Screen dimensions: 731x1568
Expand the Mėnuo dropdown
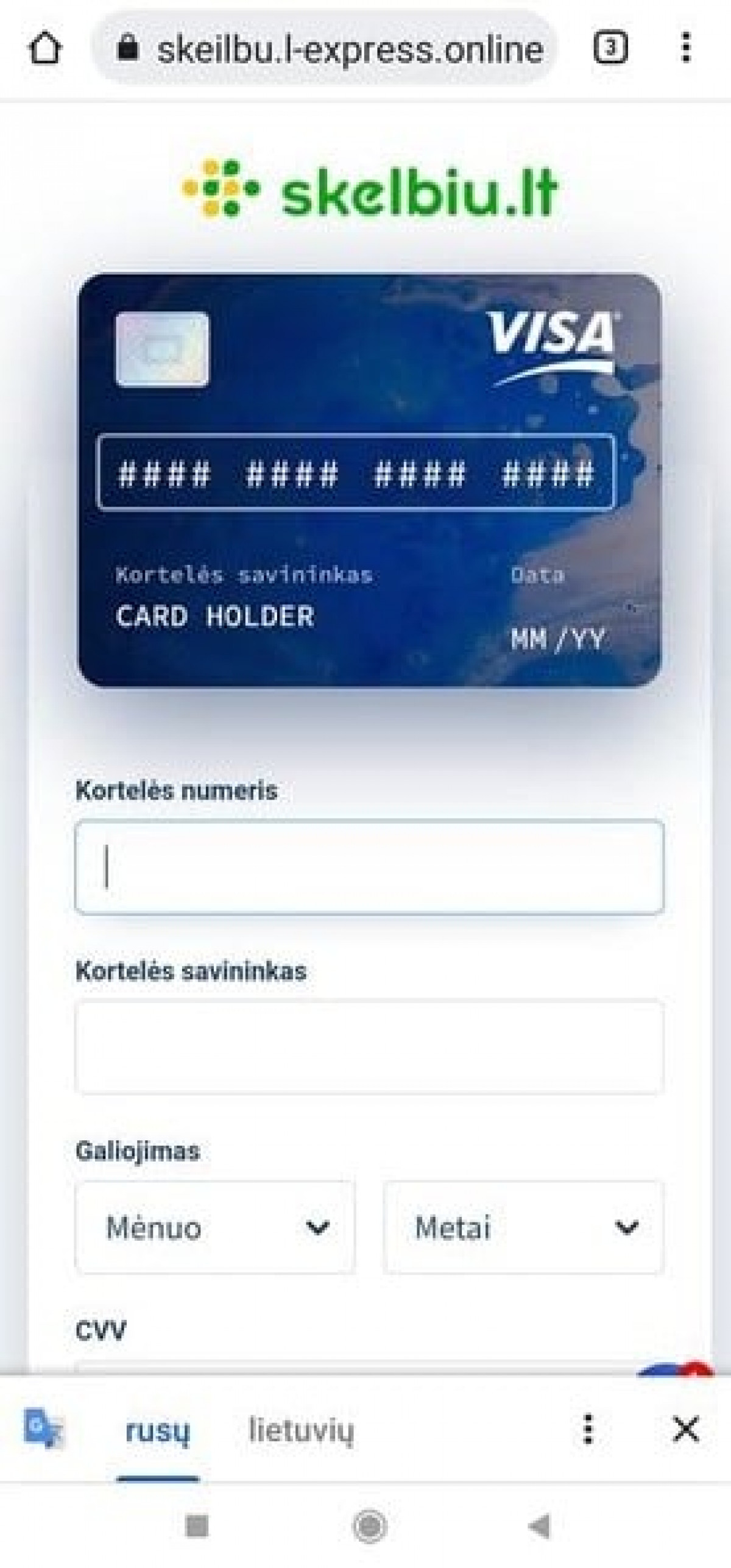[215, 1227]
